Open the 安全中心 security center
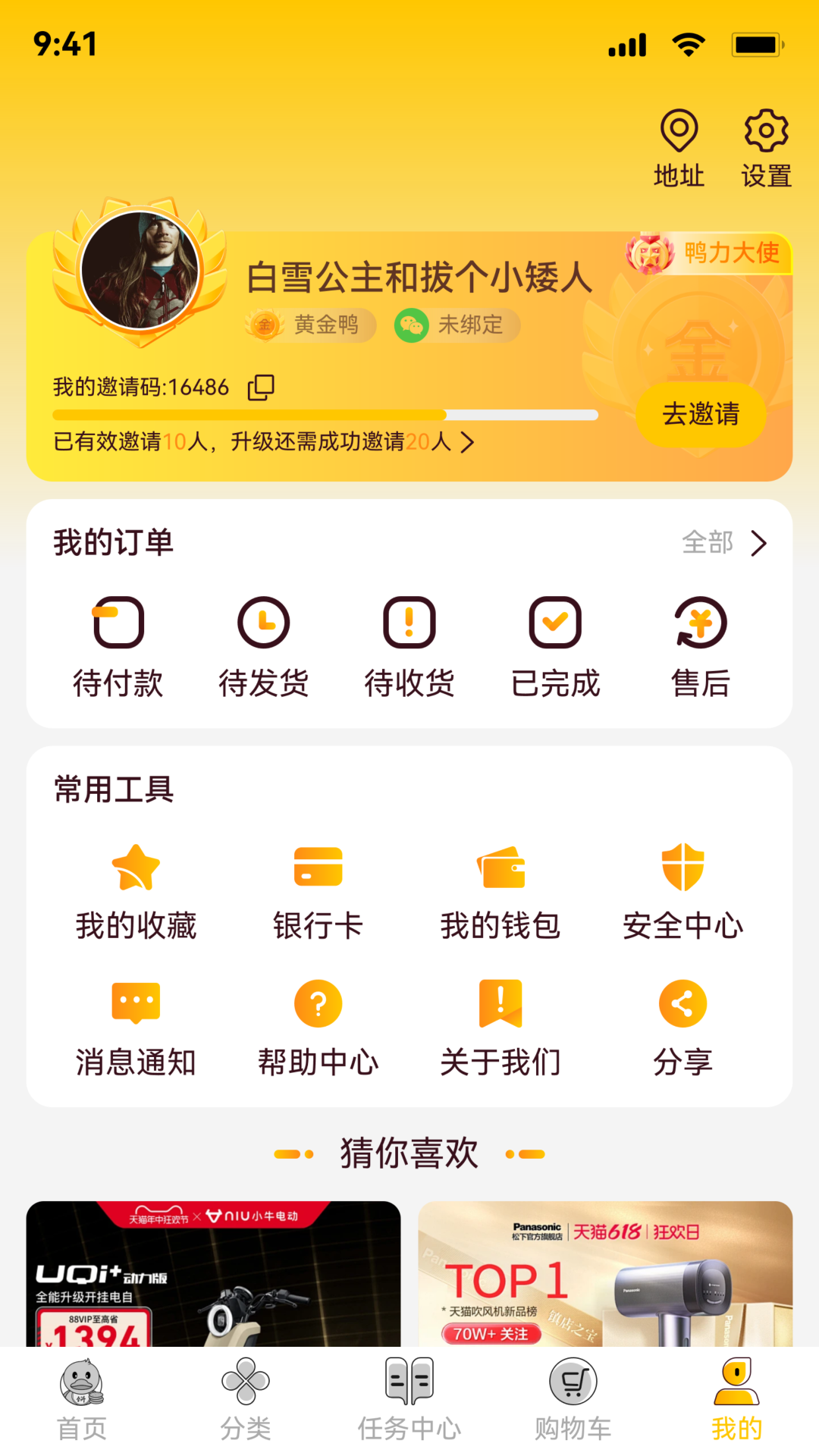 [682, 891]
